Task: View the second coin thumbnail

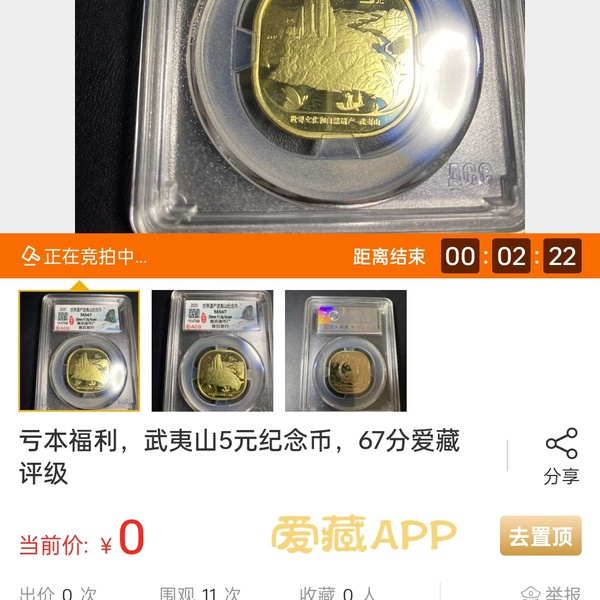Action: [212, 351]
